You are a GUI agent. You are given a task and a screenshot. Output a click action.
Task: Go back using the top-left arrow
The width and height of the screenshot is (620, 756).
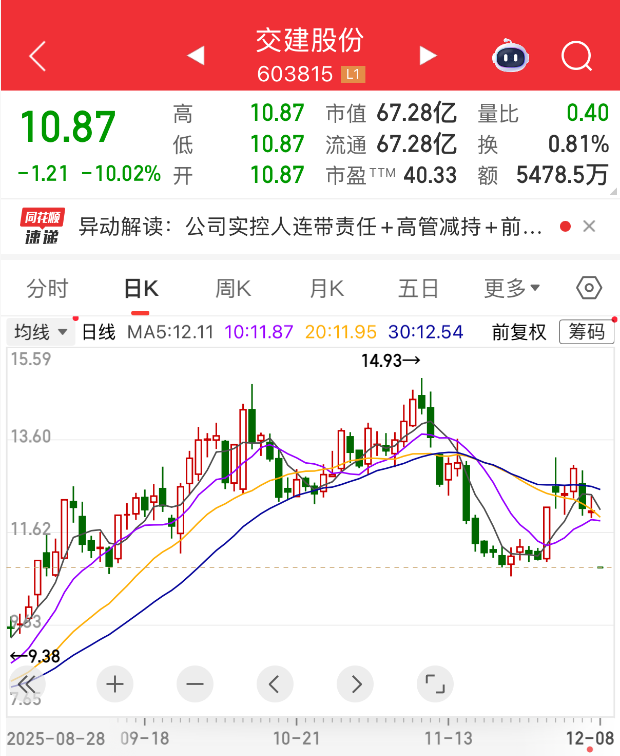pos(38,56)
